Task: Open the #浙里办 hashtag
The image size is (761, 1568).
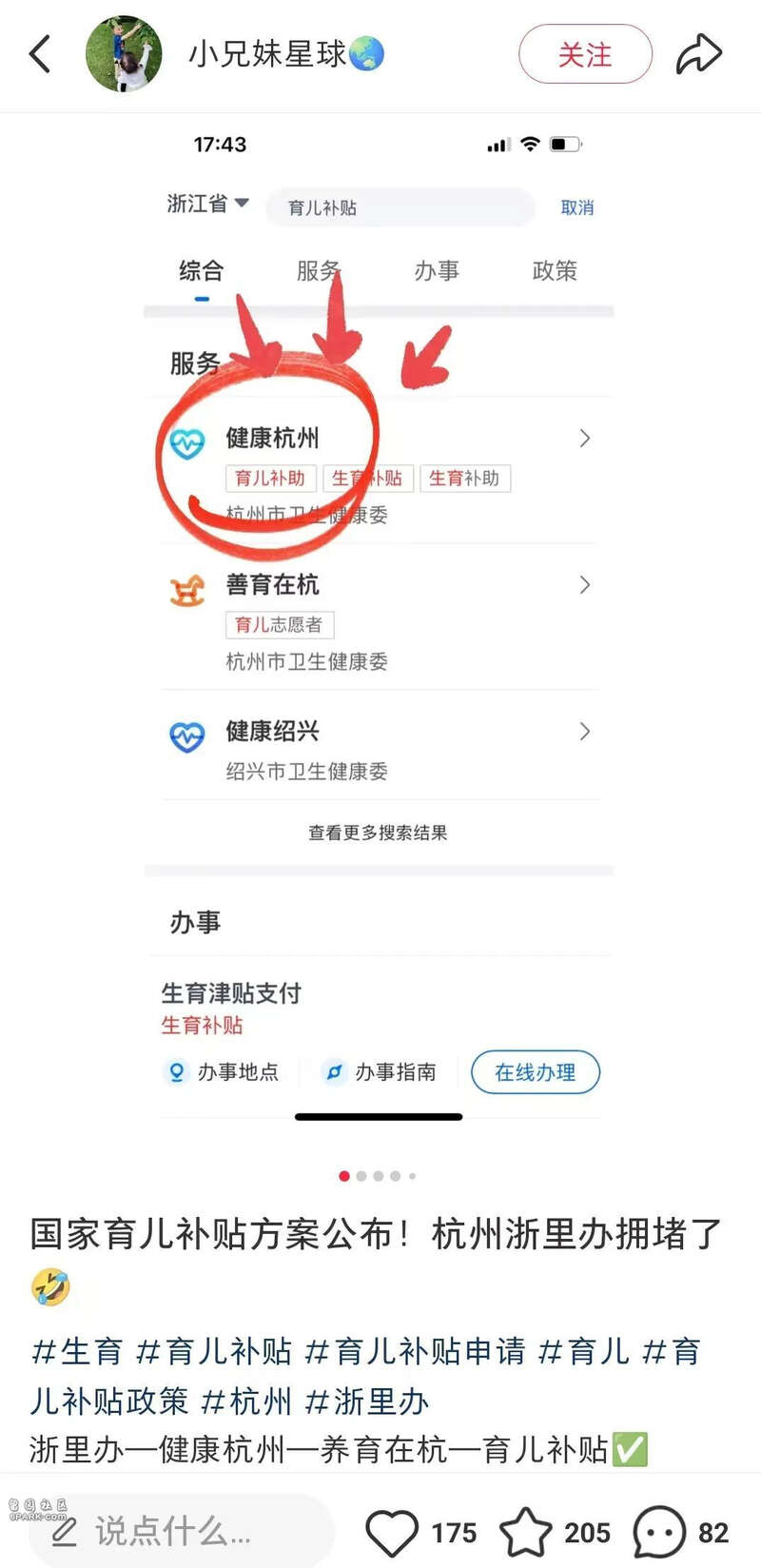Action: tap(367, 1401)
